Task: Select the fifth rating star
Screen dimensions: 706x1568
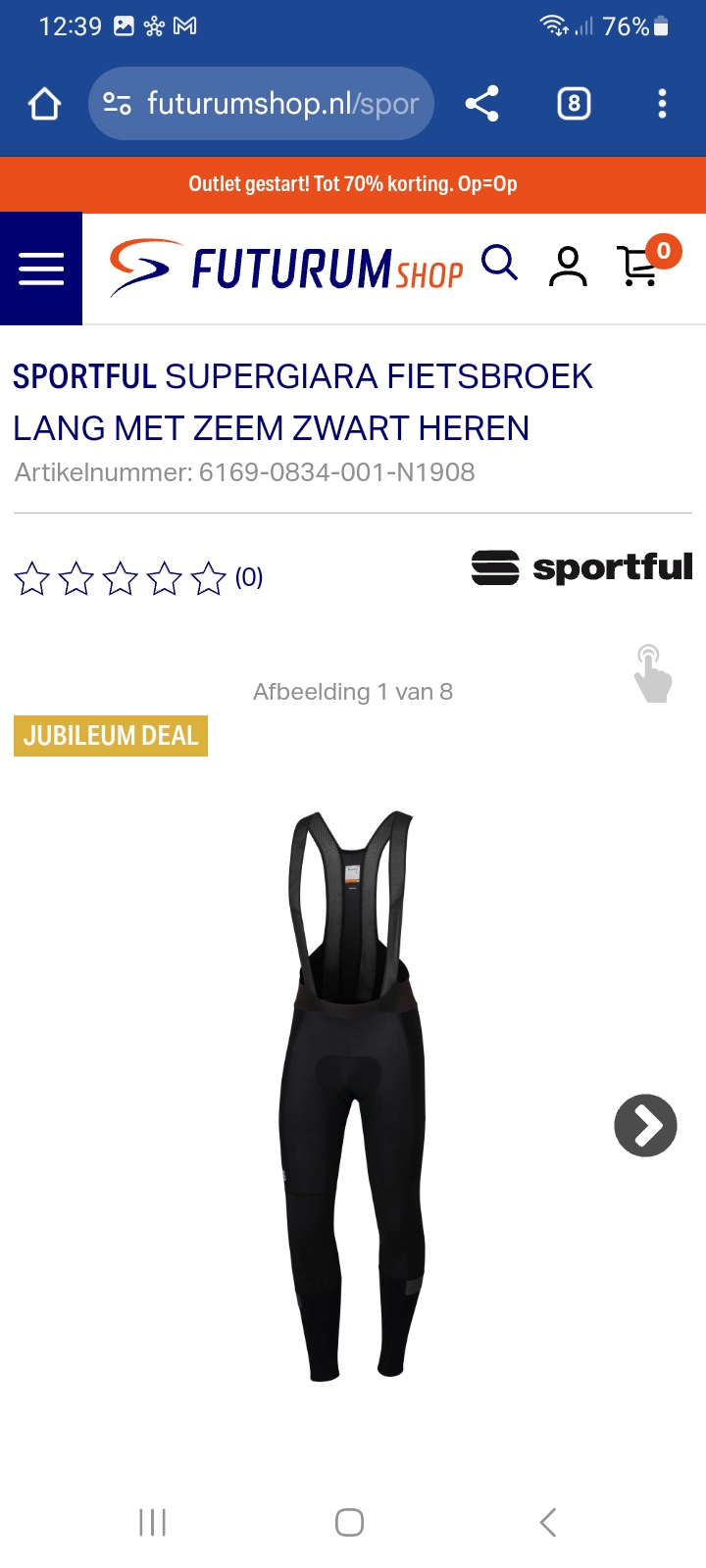Action: [208, 578]
